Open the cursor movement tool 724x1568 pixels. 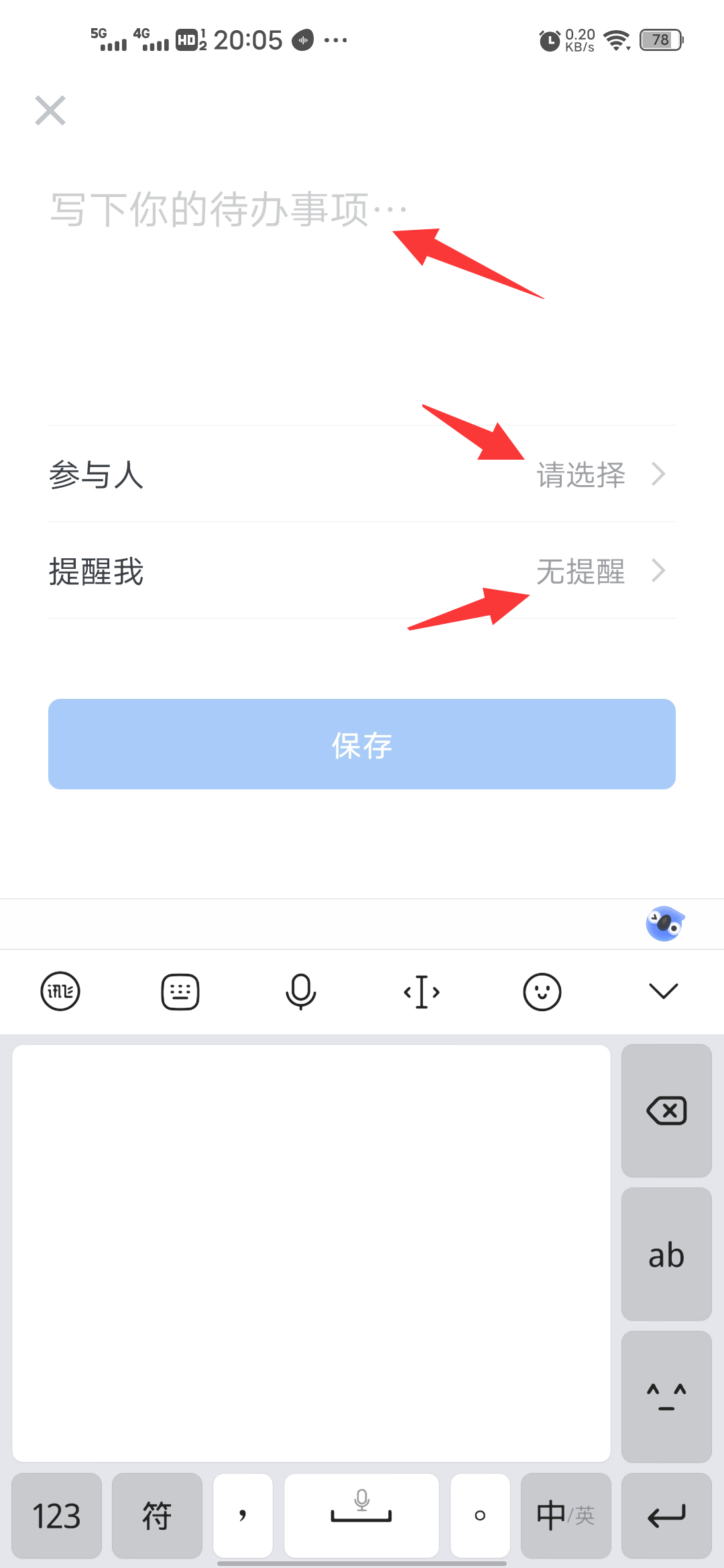(422, 991)
